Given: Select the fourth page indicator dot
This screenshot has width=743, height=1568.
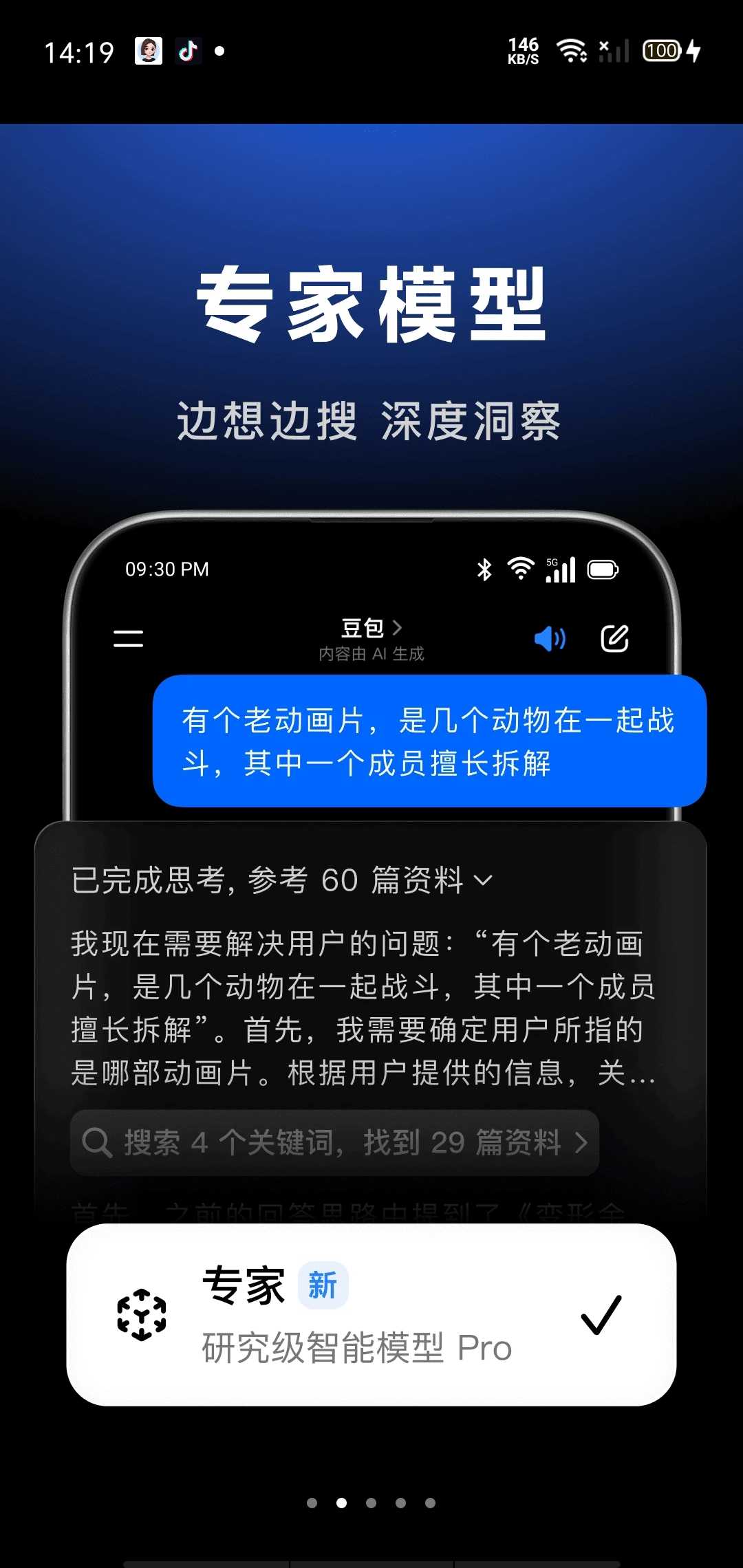Looking at the screenshot, I should point(400,1503).
